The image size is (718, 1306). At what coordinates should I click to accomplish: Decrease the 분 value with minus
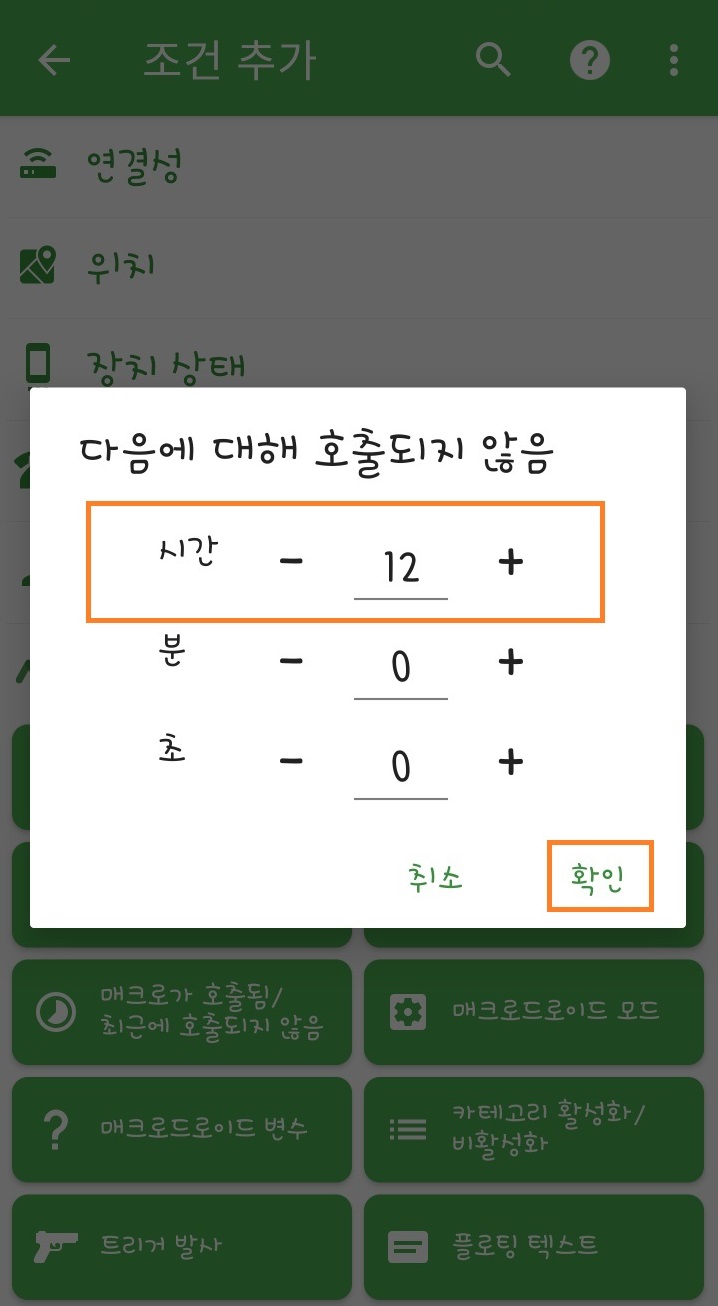point(291,662)
